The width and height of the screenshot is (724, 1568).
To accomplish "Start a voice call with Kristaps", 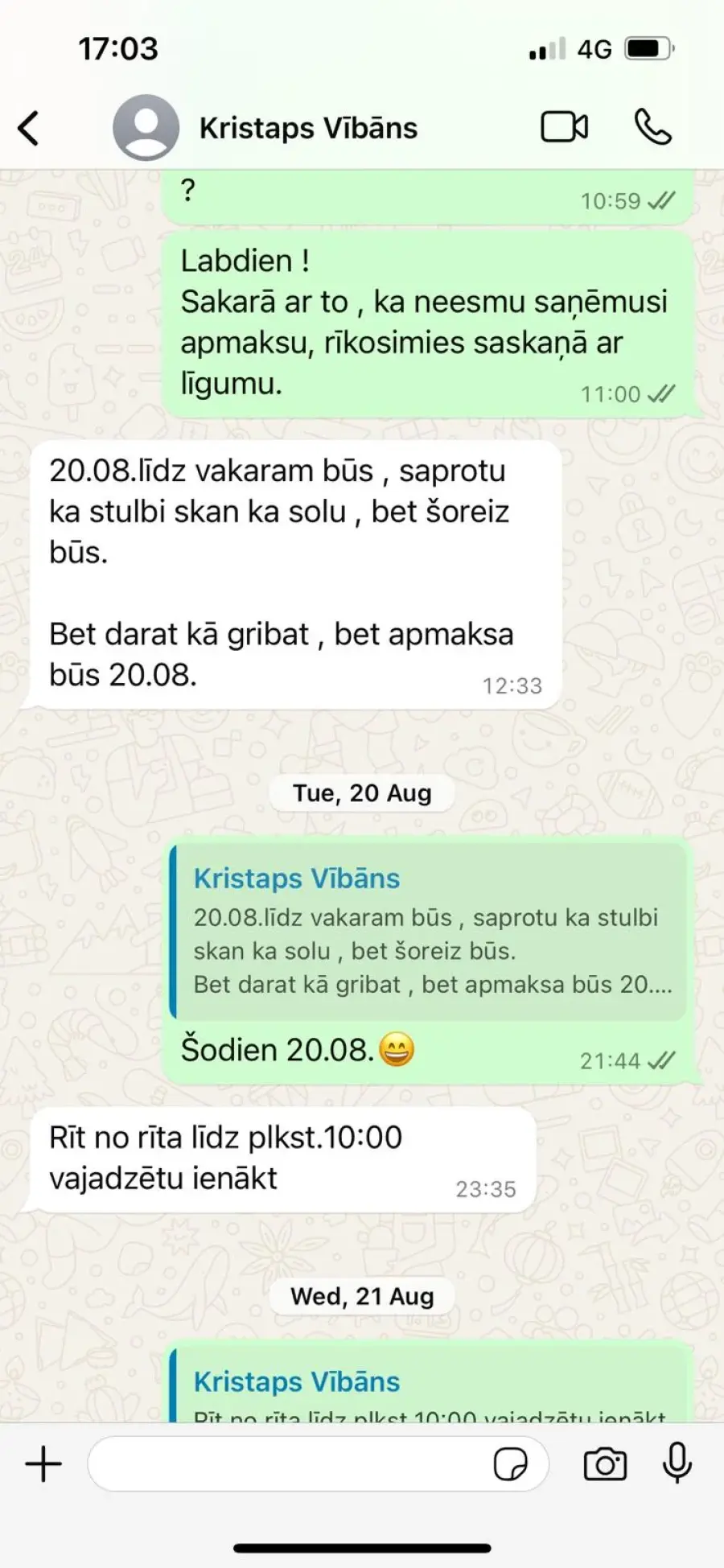I will [652, 127].
